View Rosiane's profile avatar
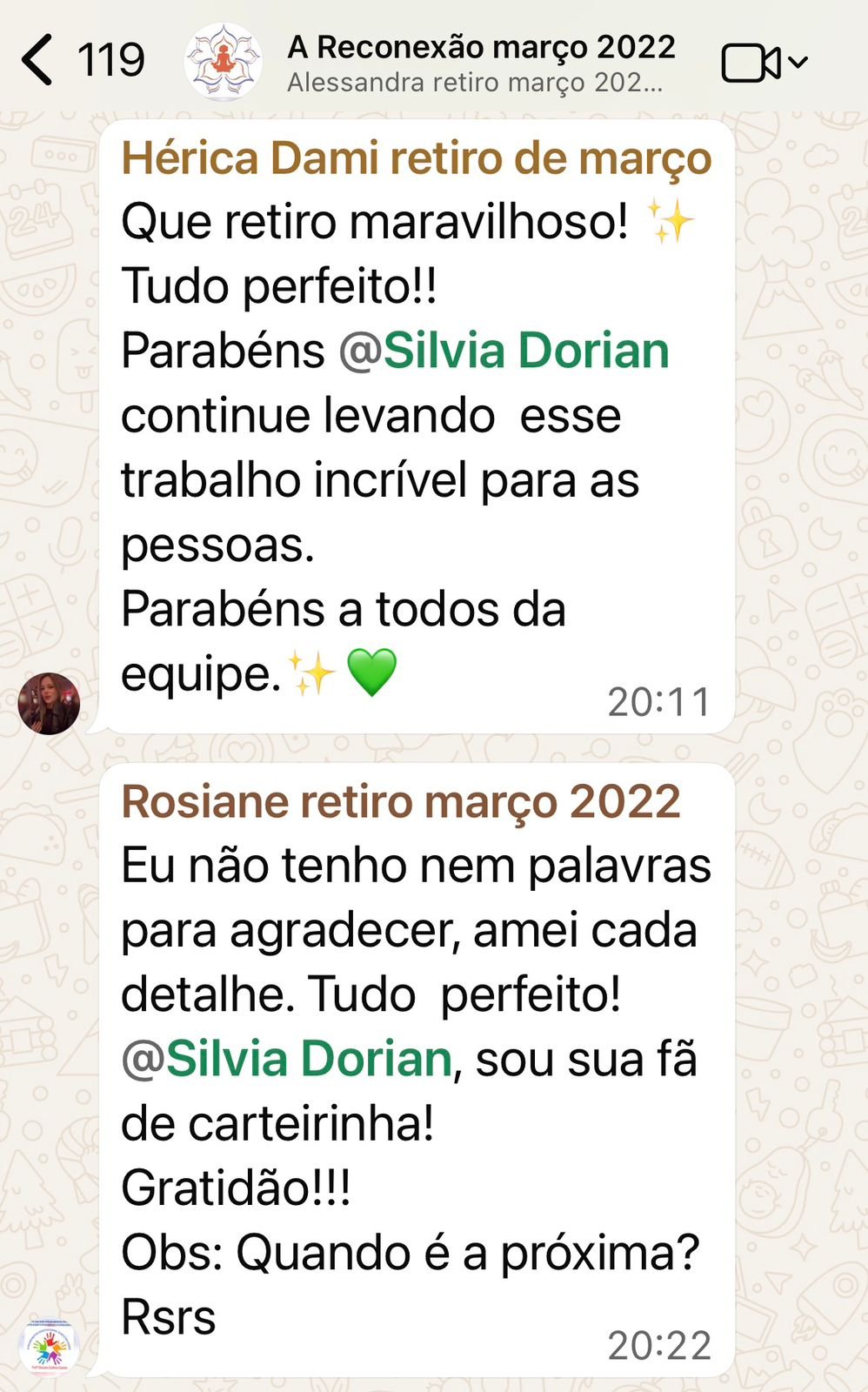 click(49, 1347)
